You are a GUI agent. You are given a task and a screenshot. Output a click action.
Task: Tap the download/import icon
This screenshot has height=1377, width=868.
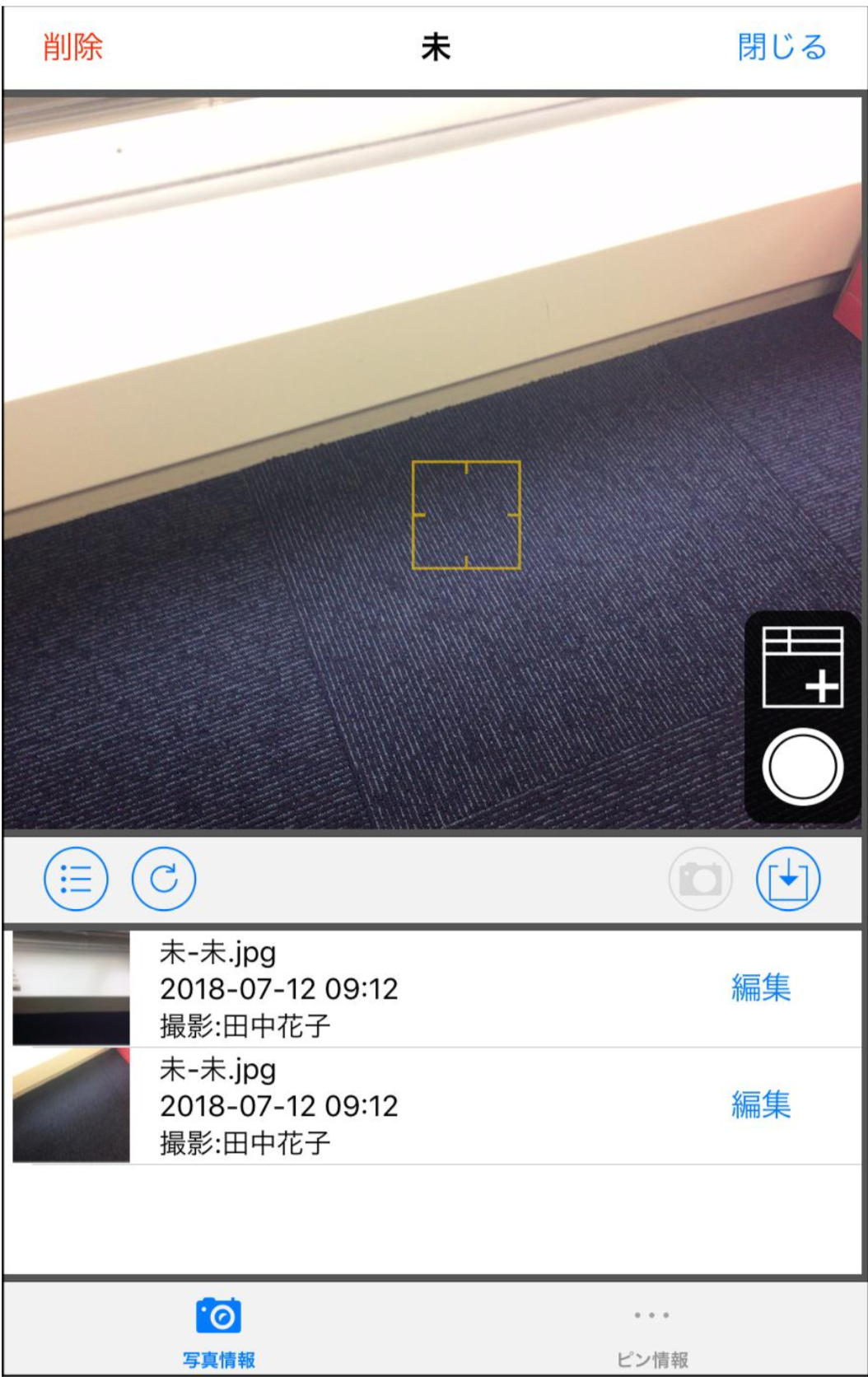[x=788, y=879]
